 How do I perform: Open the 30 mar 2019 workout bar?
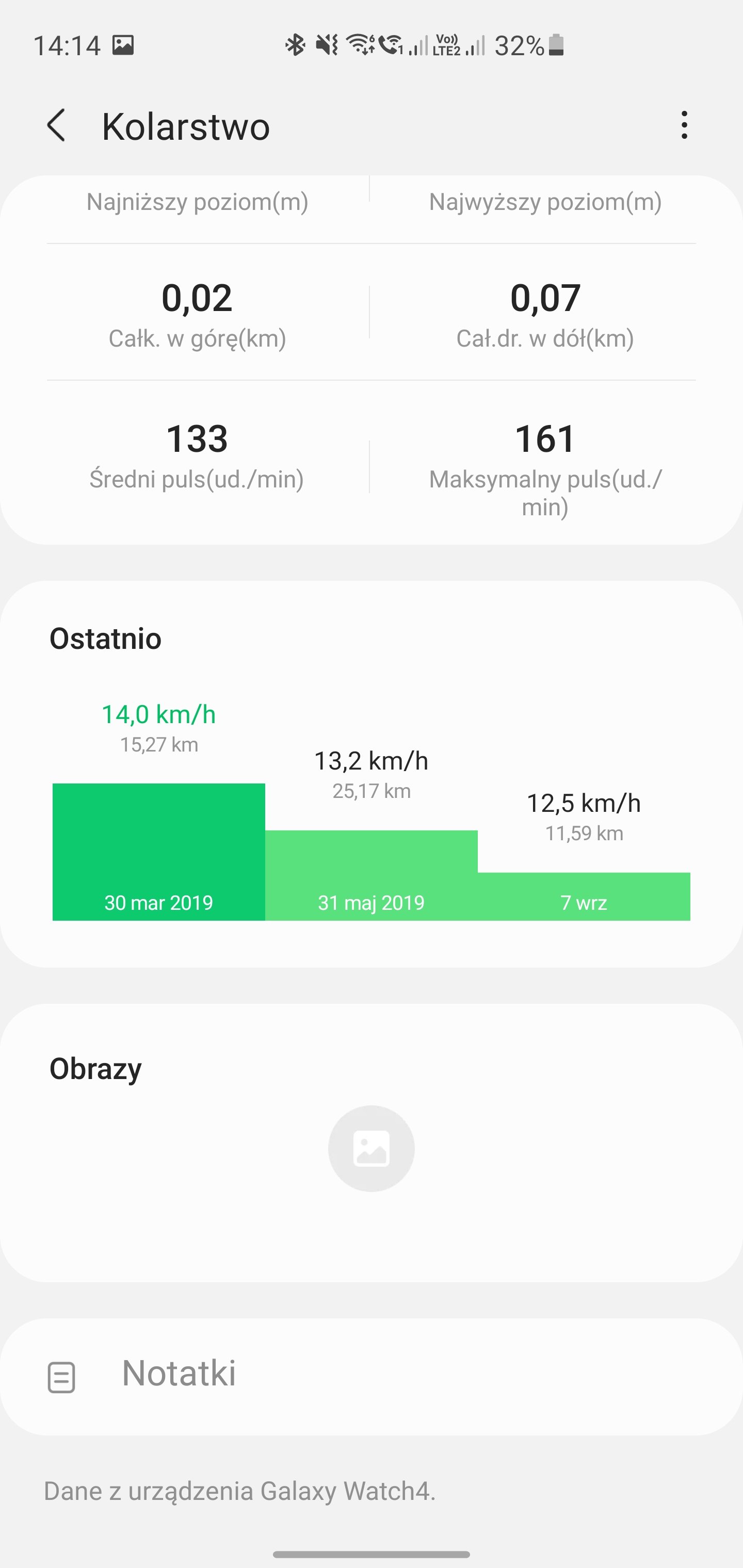point(158,852)
